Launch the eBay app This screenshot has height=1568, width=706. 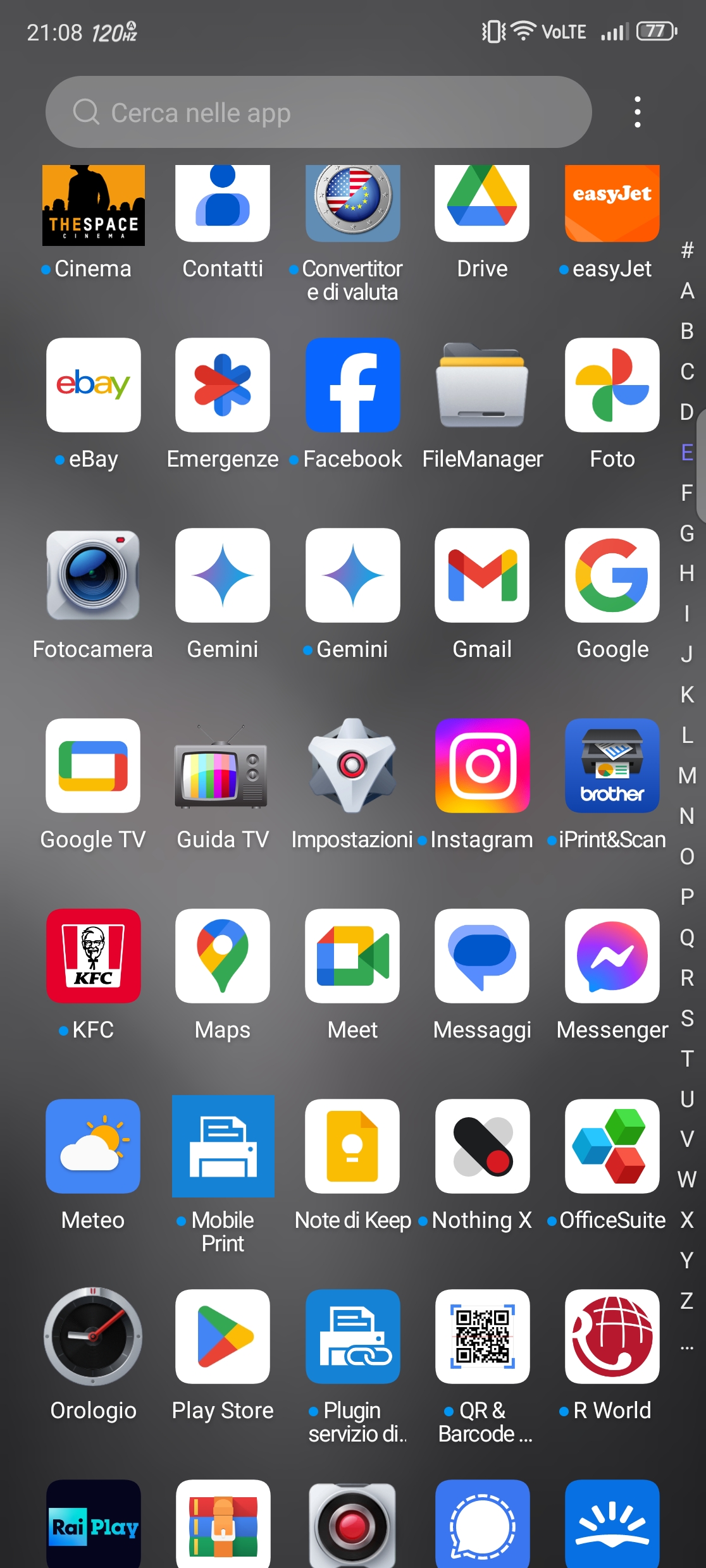click(94, 385)
